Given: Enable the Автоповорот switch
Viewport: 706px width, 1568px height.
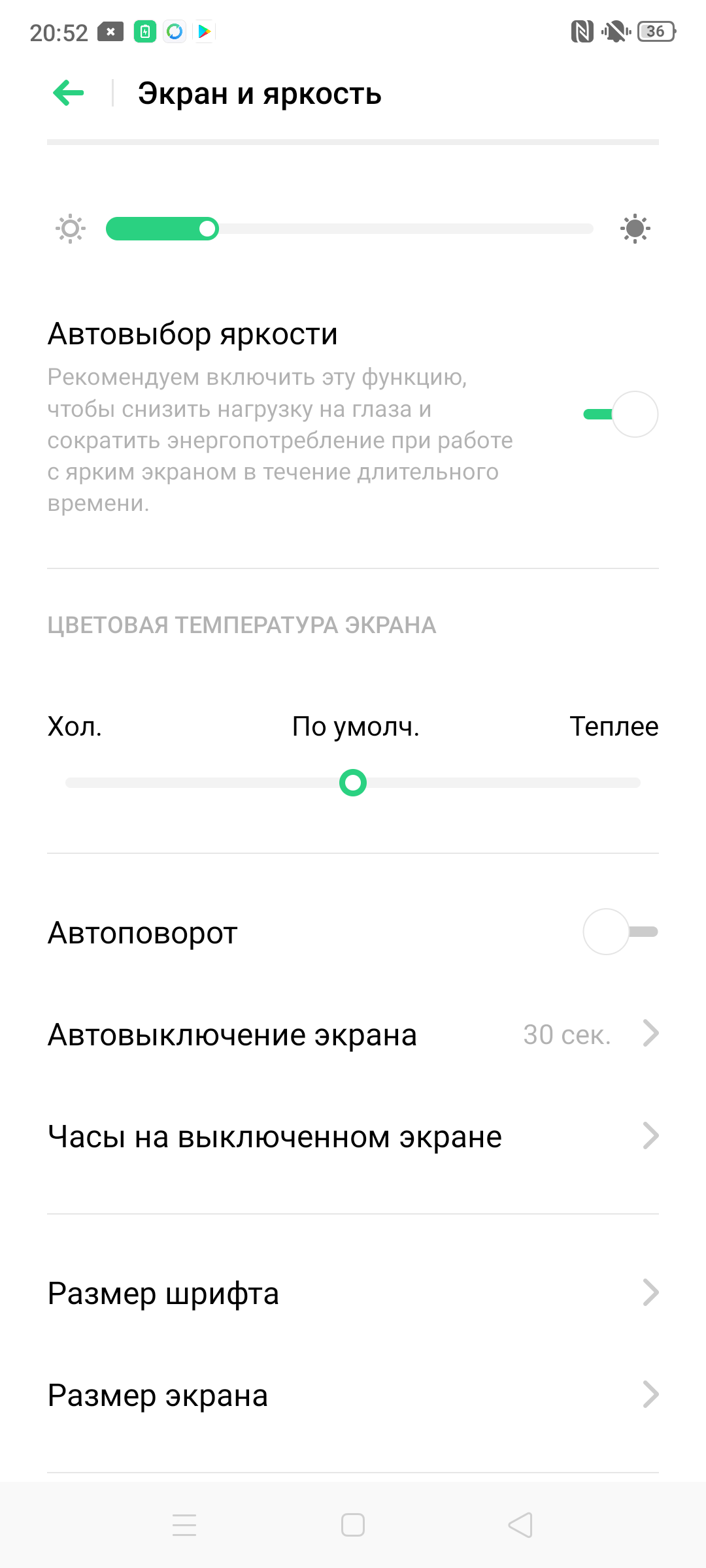Looking at the screenshot, I should pyautogui.click(x=620, y=932).
